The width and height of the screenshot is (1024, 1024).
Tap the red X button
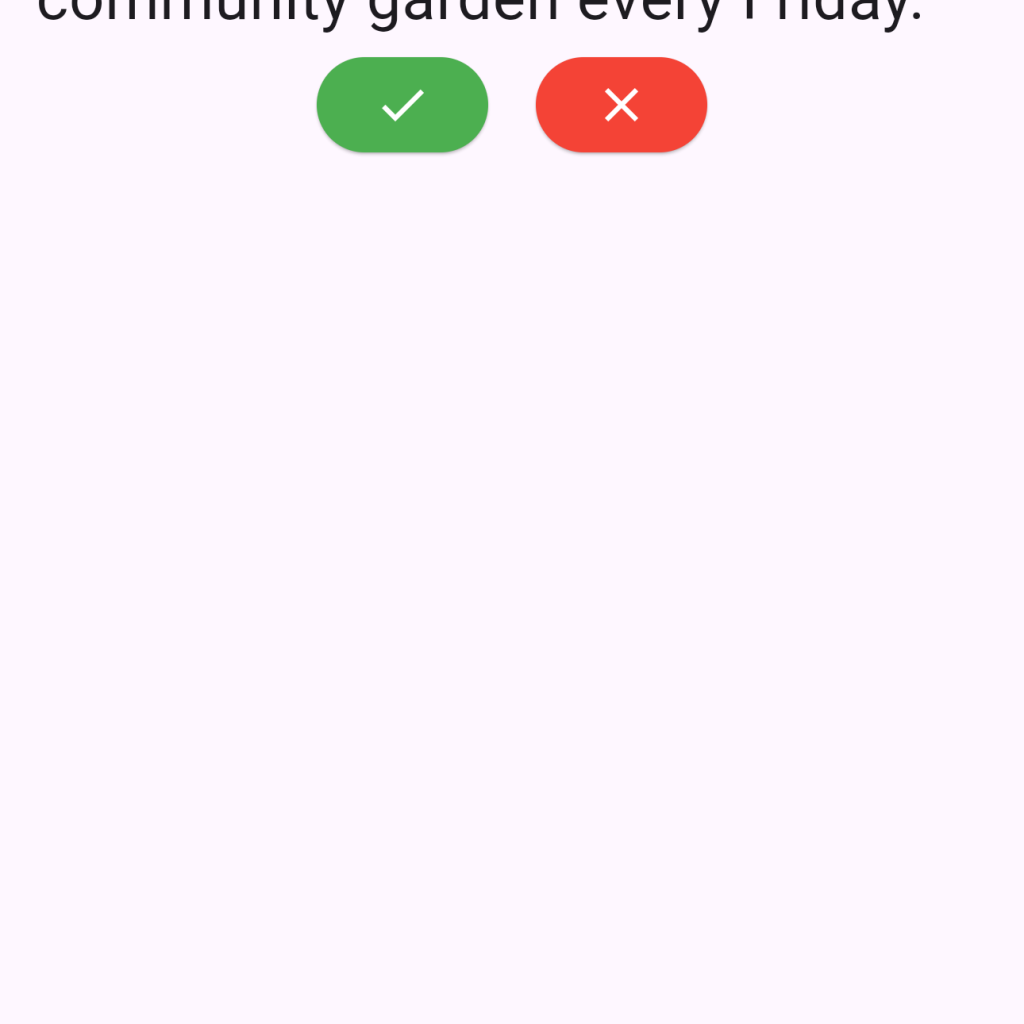pos(621,105)
